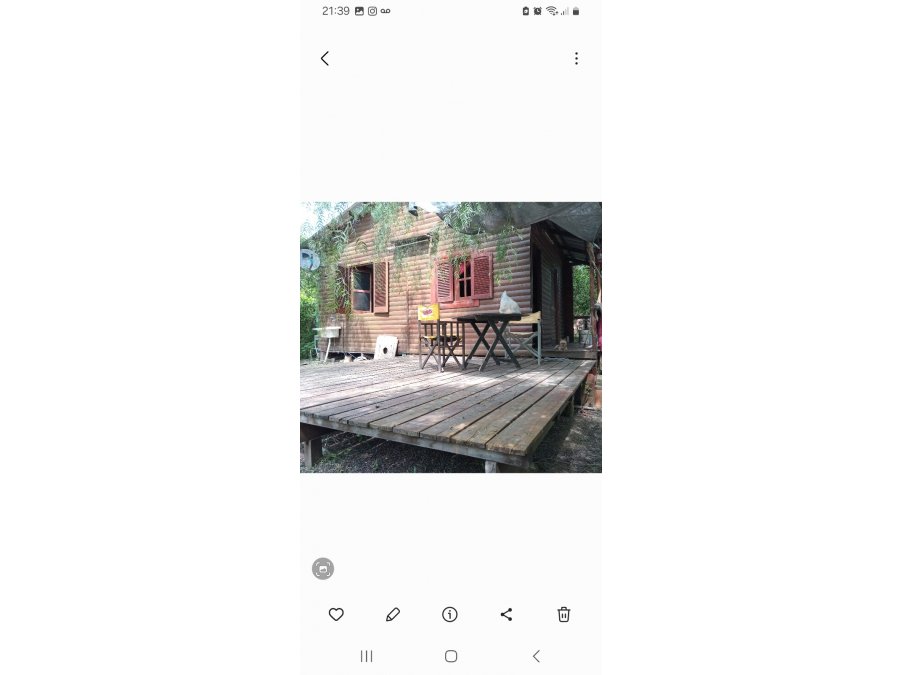This screenshot has width=900, height=675.
Task: Go to the home screen
Action: [451, 656]
